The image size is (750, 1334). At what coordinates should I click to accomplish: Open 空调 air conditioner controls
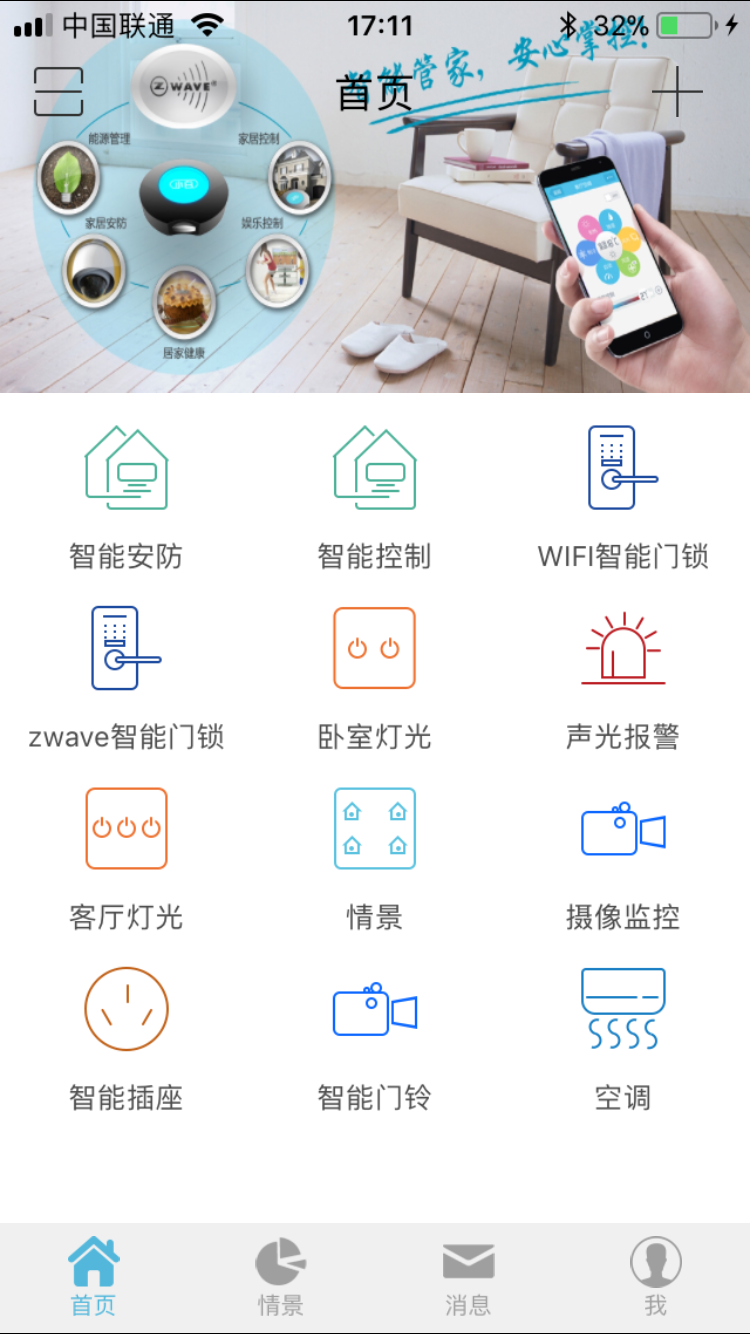pos(622,1008)
